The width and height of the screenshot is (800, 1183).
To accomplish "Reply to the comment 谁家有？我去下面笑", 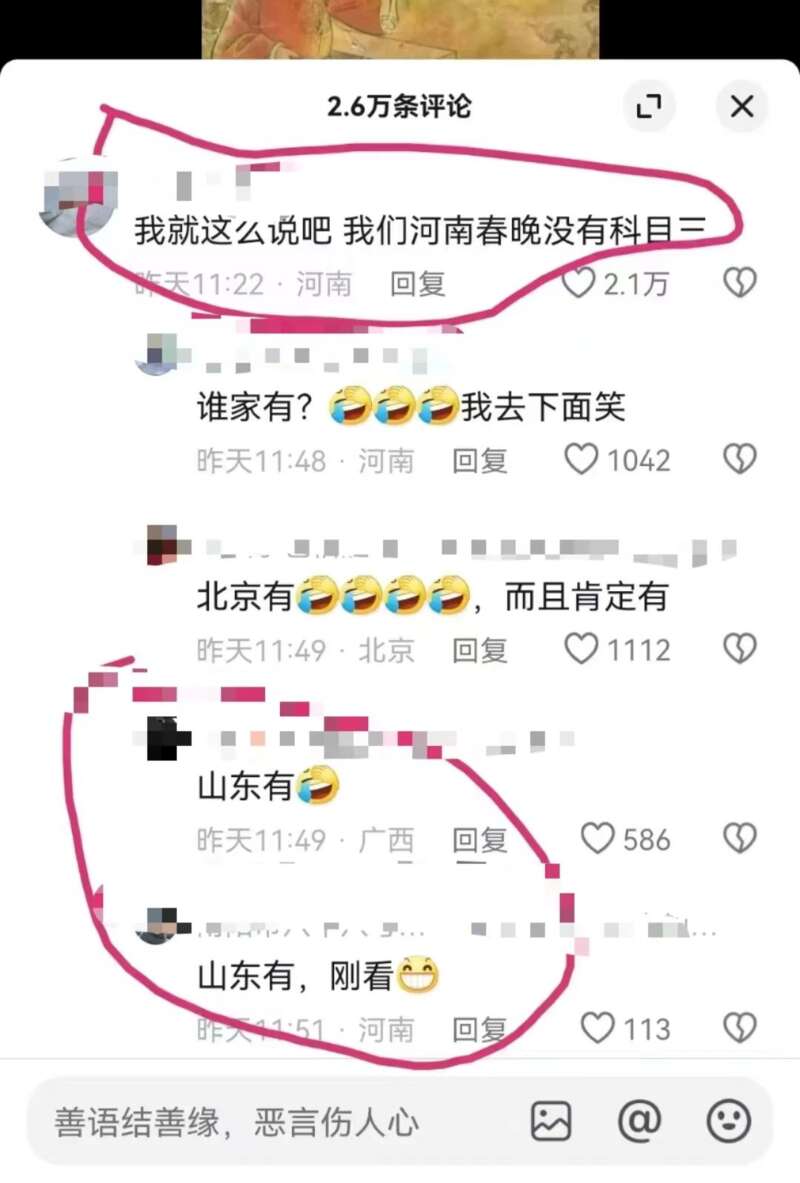I will coord(479,460).
